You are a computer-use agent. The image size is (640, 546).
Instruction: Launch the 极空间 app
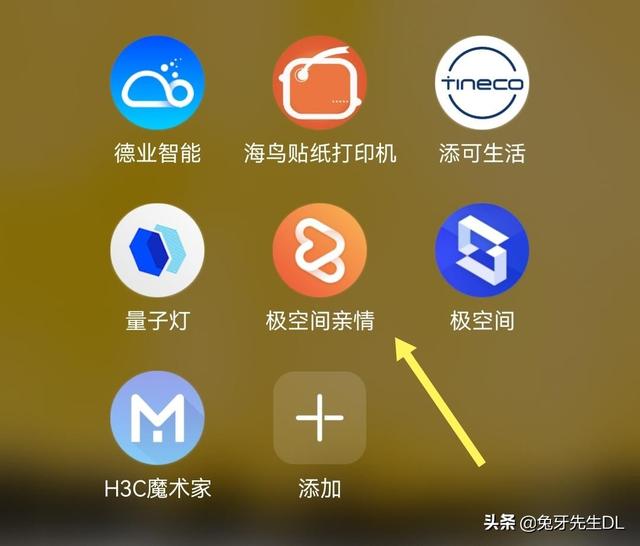pyautogui.click(x=481, y=250)
